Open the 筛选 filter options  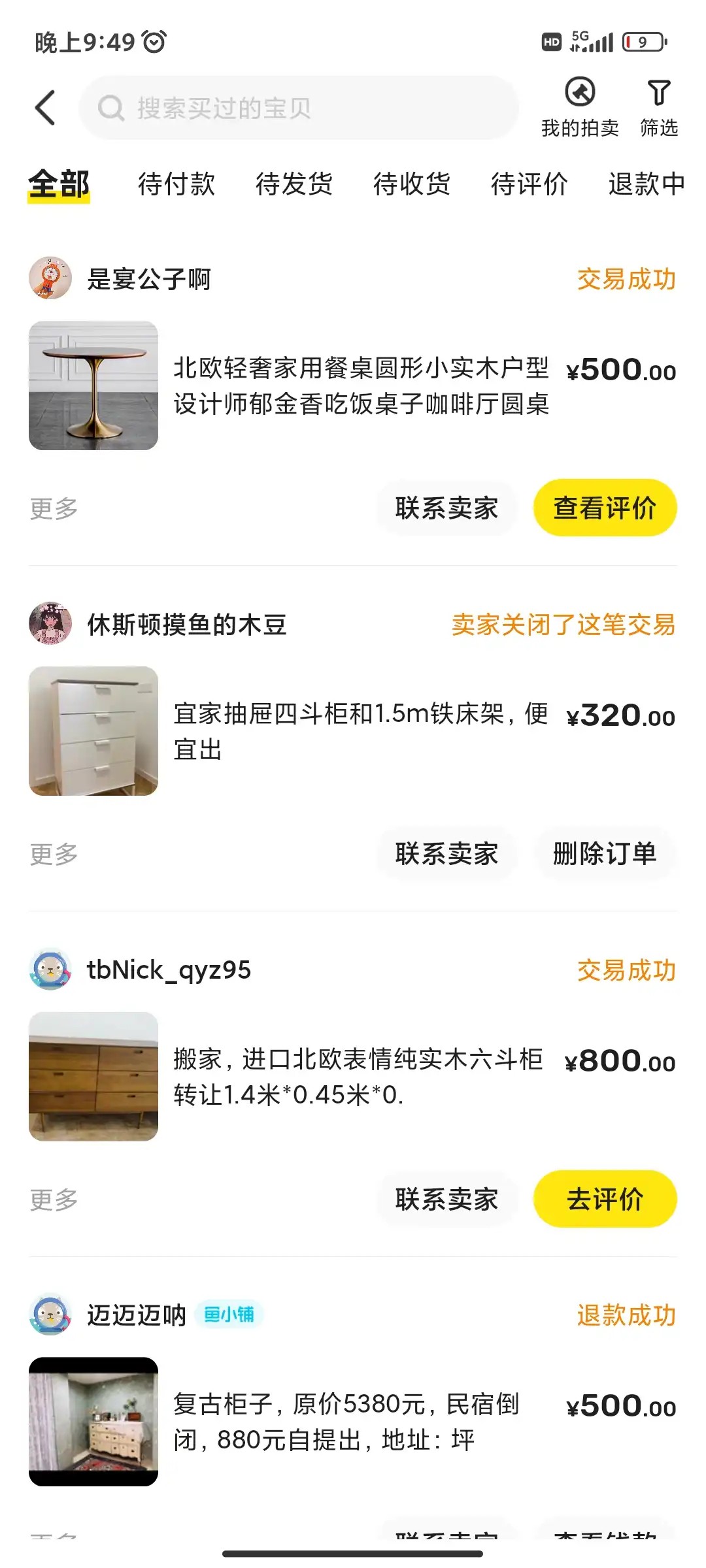658,108
